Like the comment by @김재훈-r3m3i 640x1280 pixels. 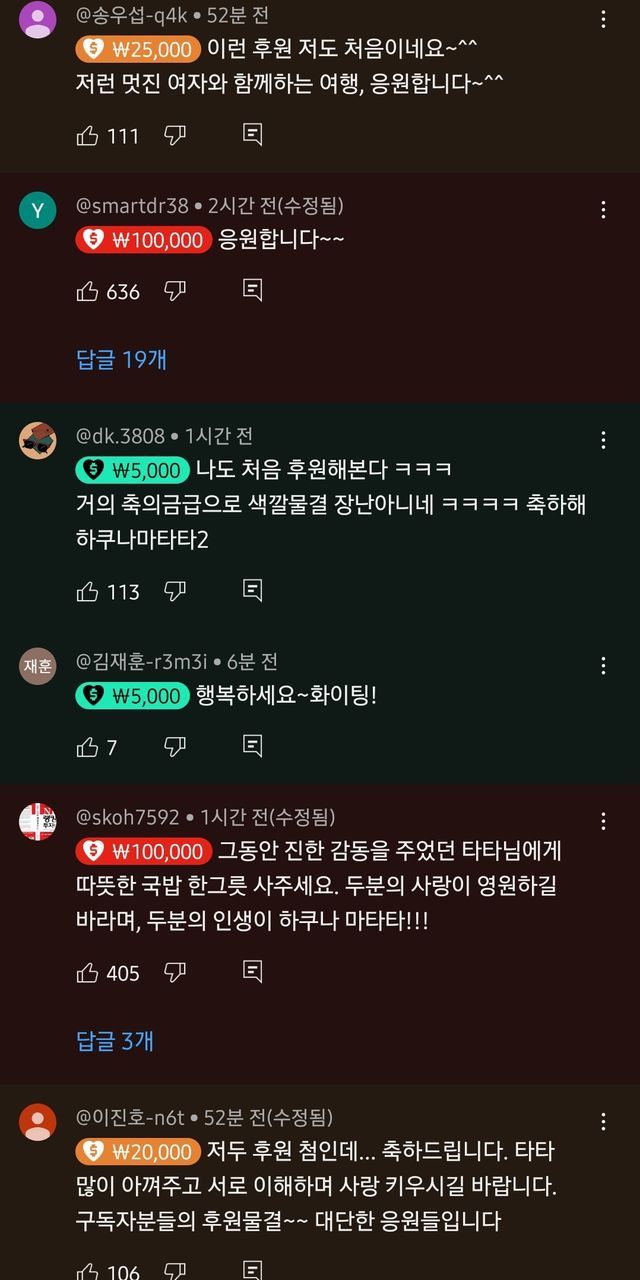tap(88, 746)
